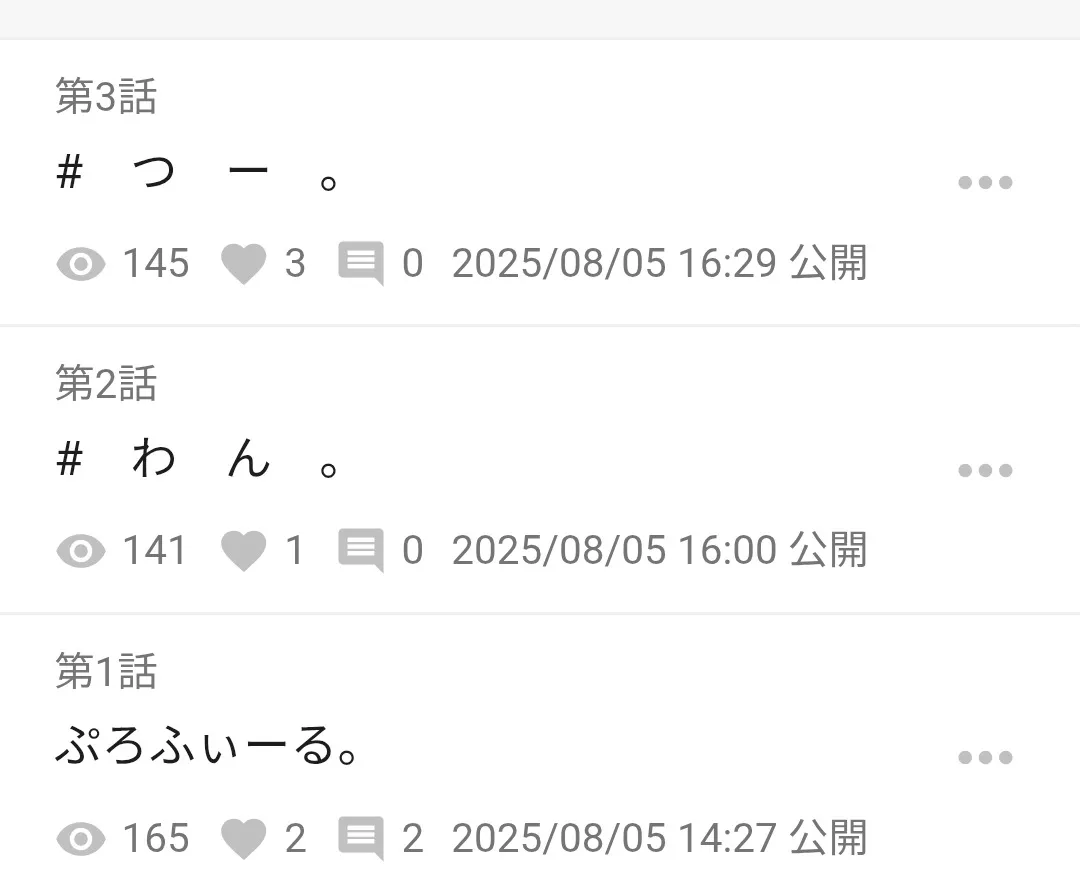Open the more options menu for 第2話

point(985,471)
